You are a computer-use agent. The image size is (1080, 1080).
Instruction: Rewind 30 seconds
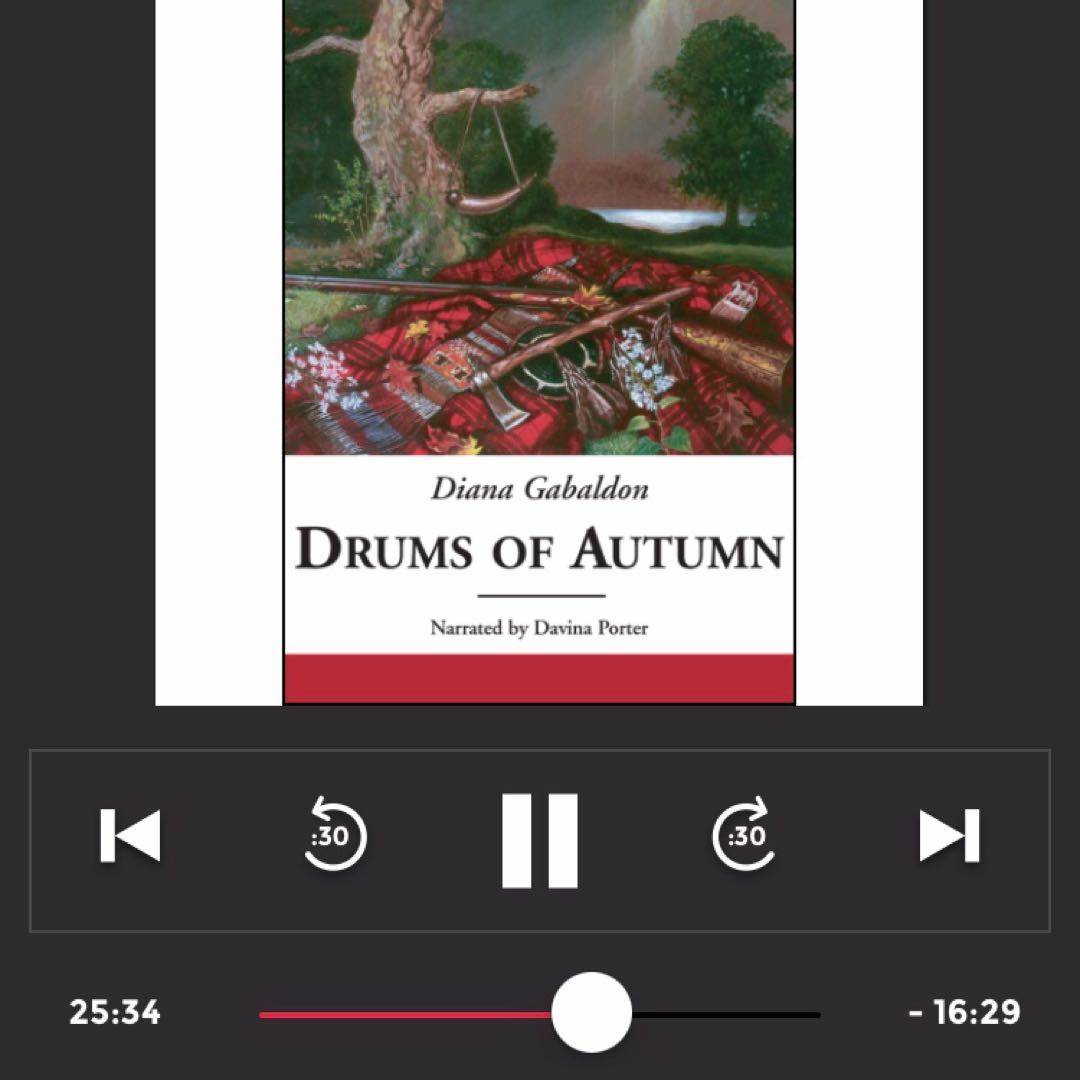tap(335, 835)
